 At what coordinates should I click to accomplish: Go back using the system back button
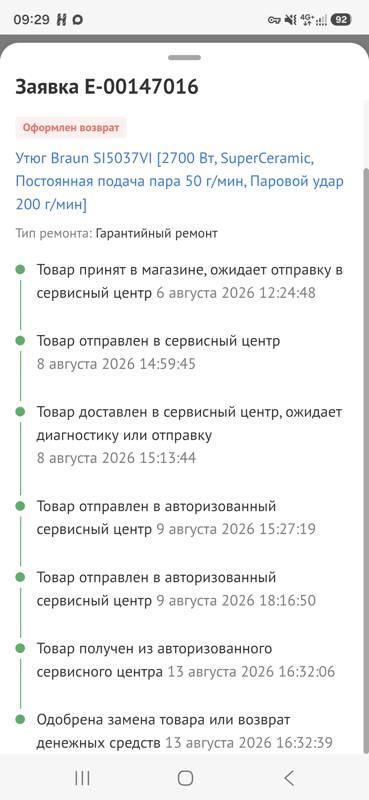point(289,778)
